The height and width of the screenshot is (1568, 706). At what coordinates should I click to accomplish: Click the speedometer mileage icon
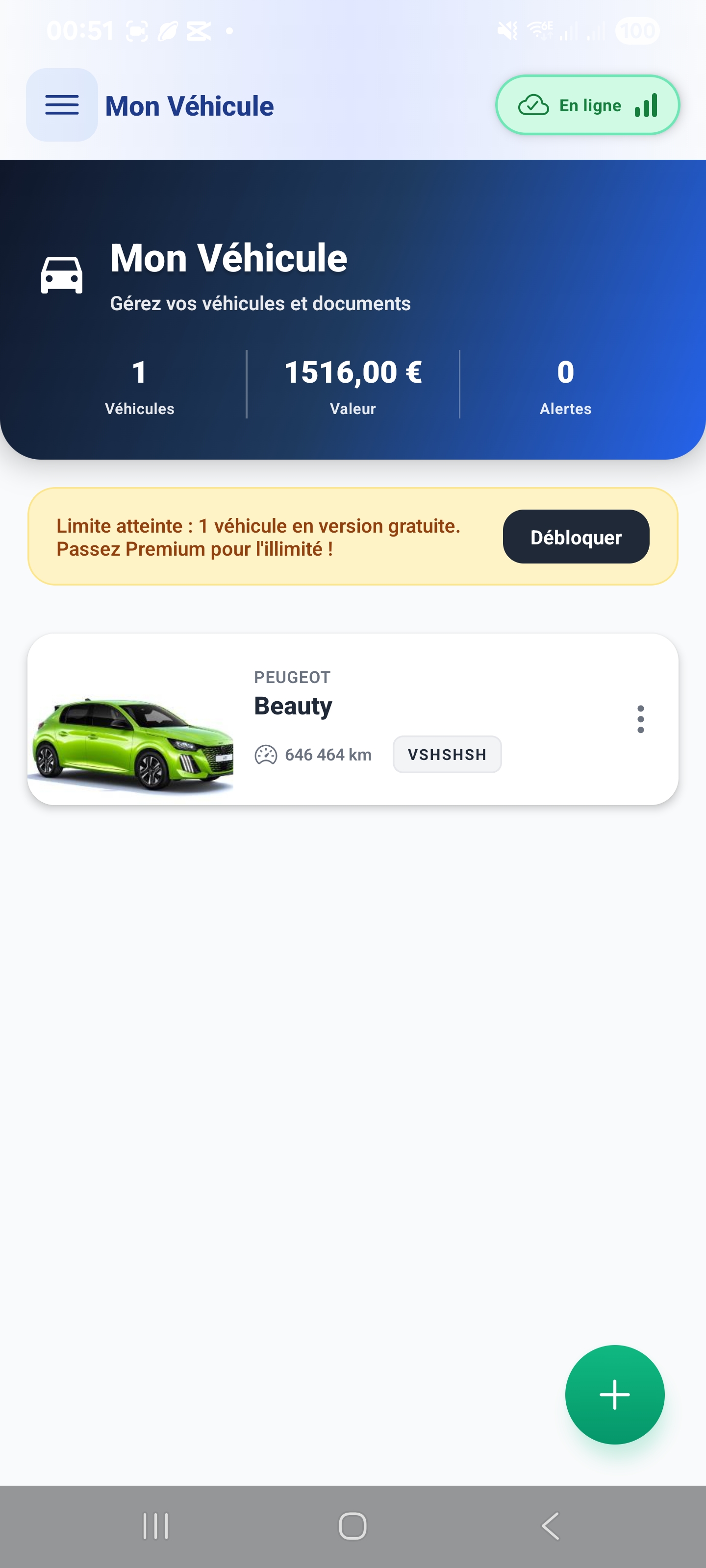(265, 754)
